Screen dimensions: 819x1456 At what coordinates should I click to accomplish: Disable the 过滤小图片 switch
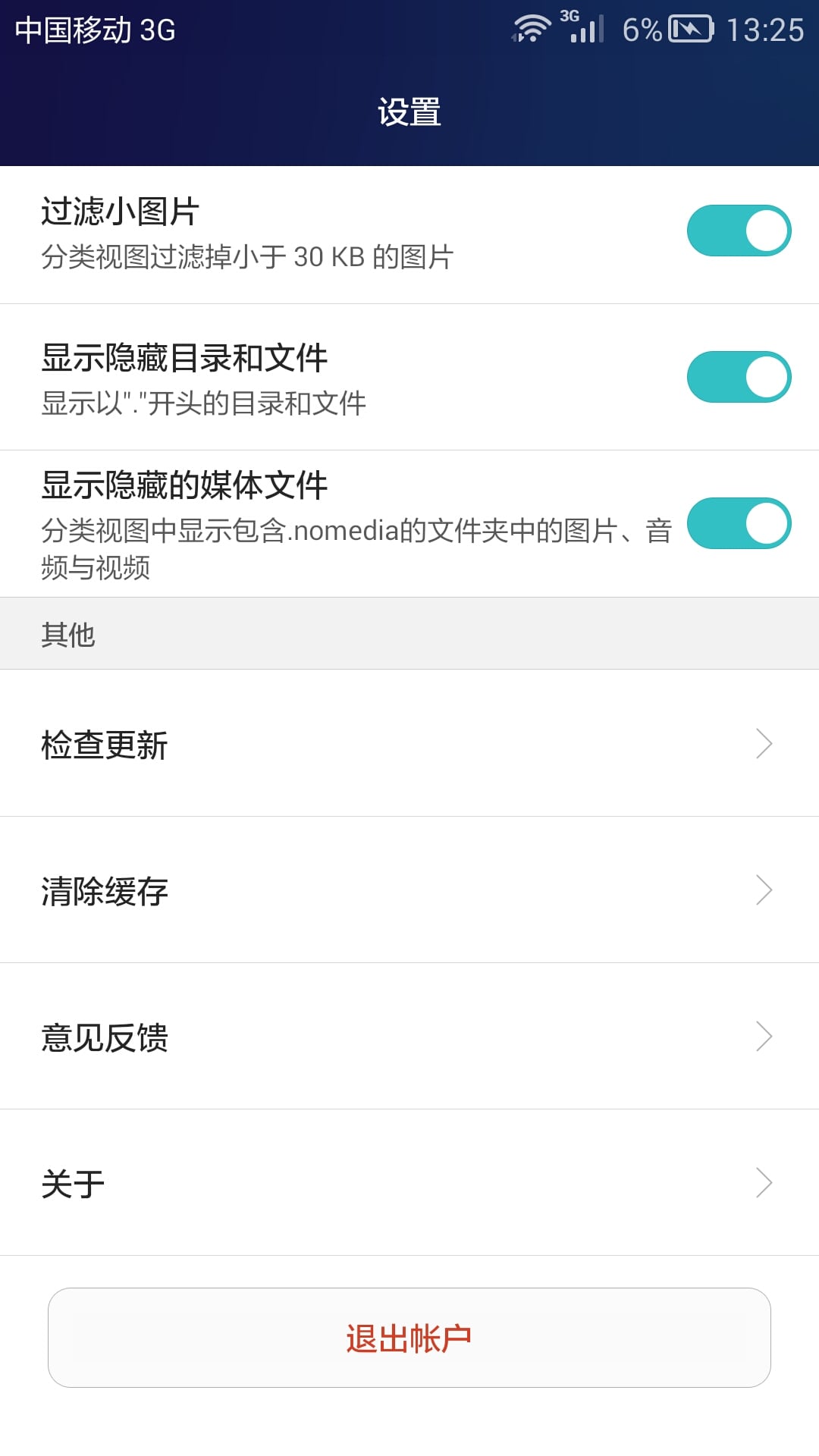[x=739, y=228]
